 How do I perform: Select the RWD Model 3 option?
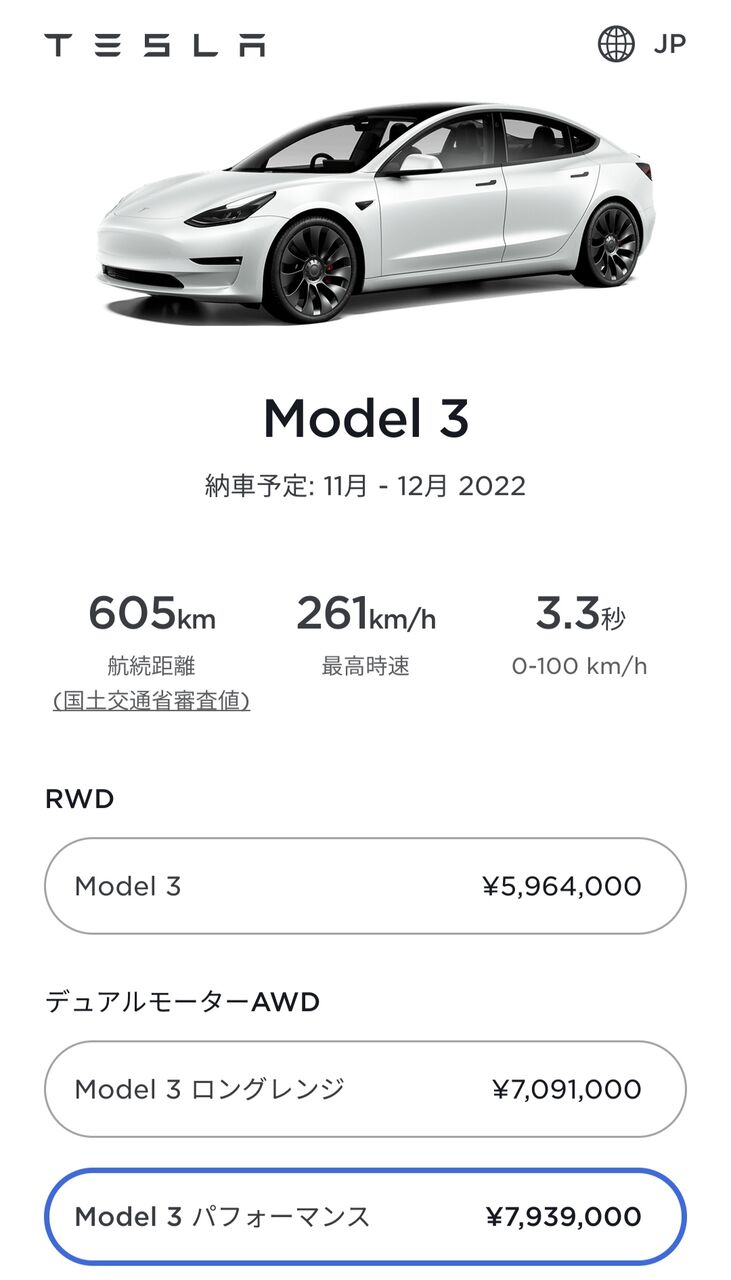pyautogui.click(x=365, y=886)
